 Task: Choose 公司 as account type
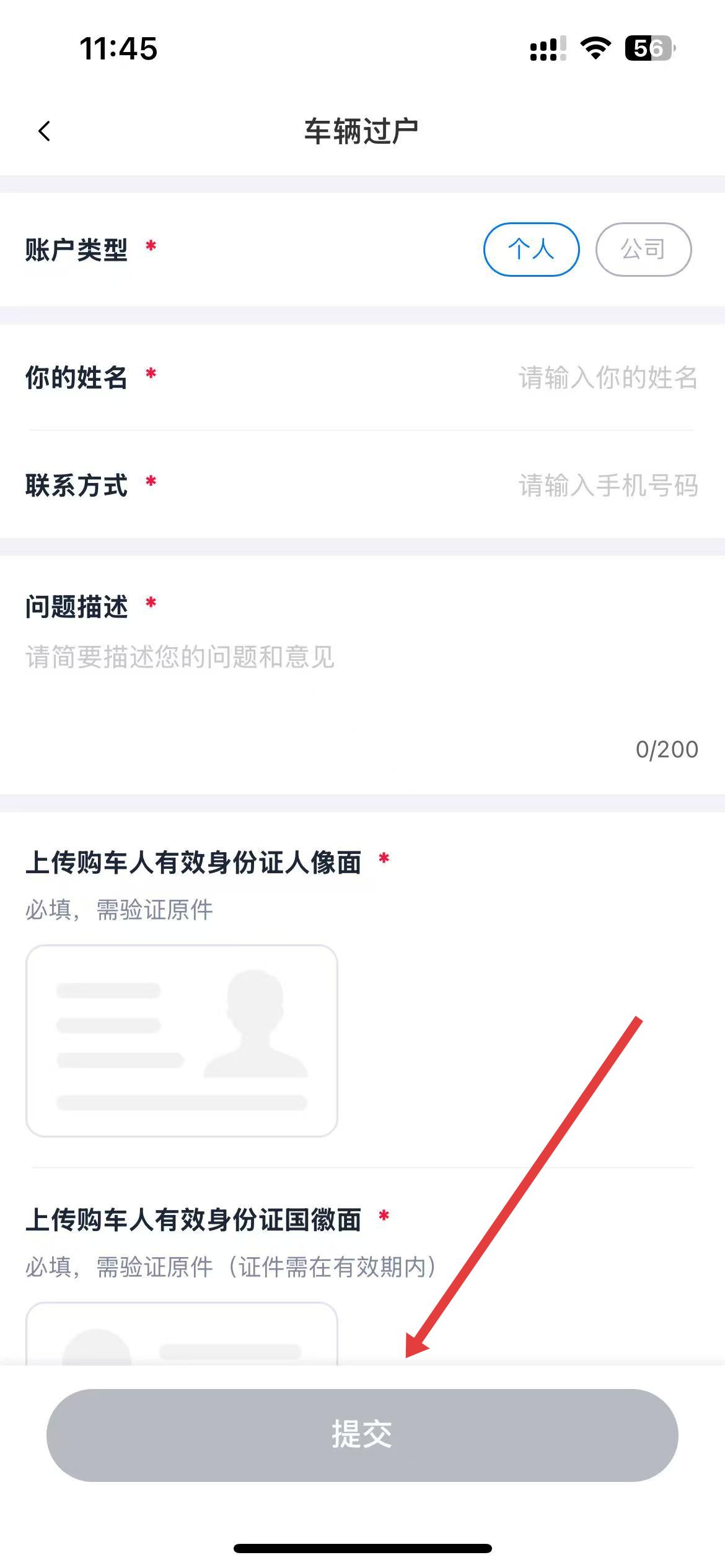pyautogui.click(x=643, y=249)
